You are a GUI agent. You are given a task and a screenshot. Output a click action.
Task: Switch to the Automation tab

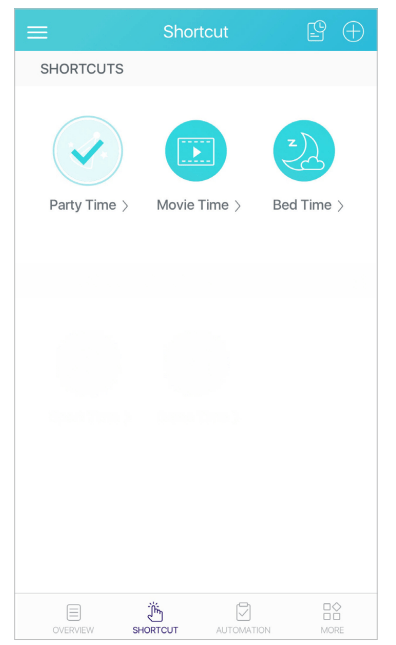pos(243,618)
